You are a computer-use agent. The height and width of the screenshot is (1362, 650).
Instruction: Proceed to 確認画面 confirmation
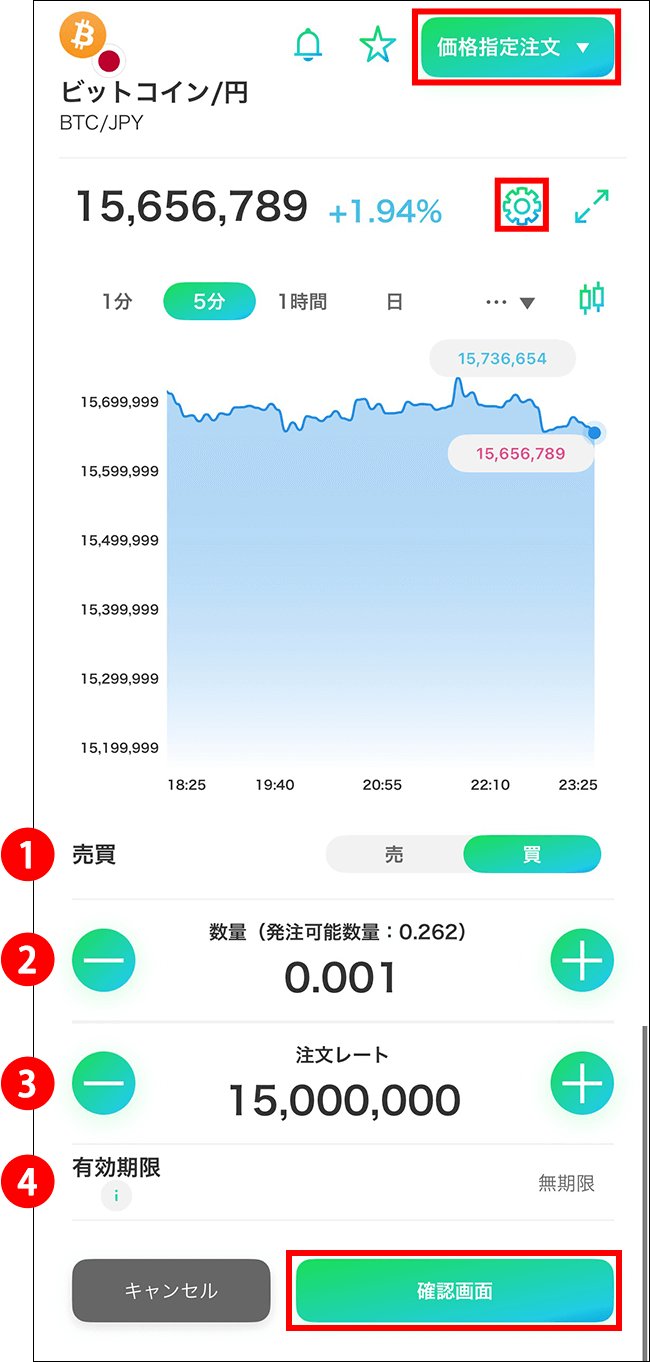coord(454,1291)
